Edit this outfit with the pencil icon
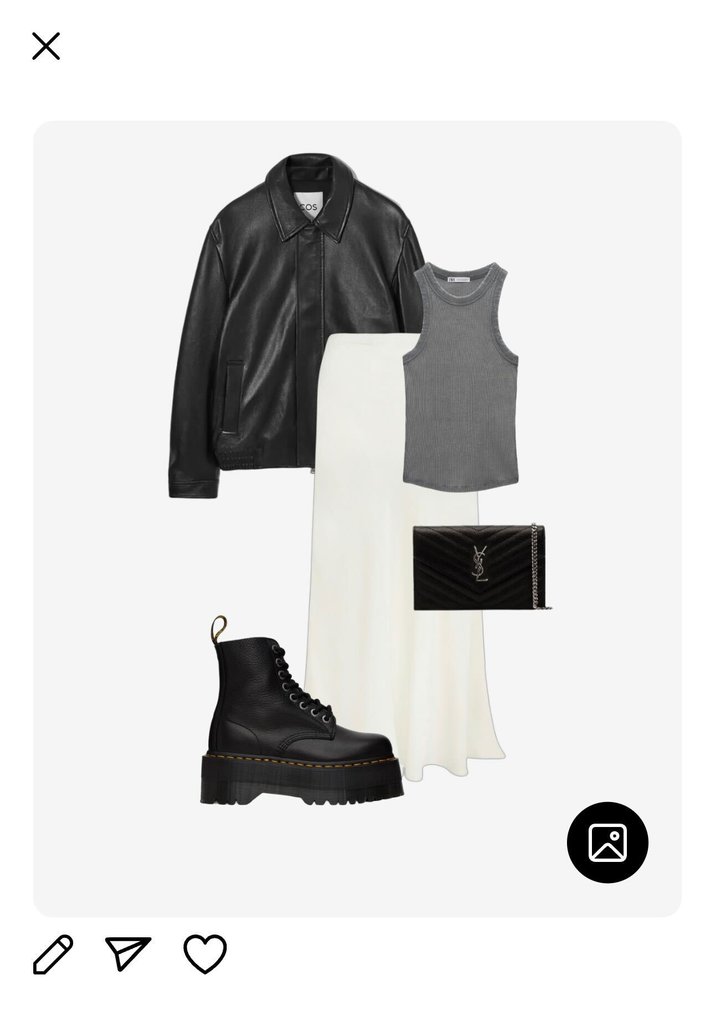The height and width of the screenshot is (1021, 715). pos(52,954)
